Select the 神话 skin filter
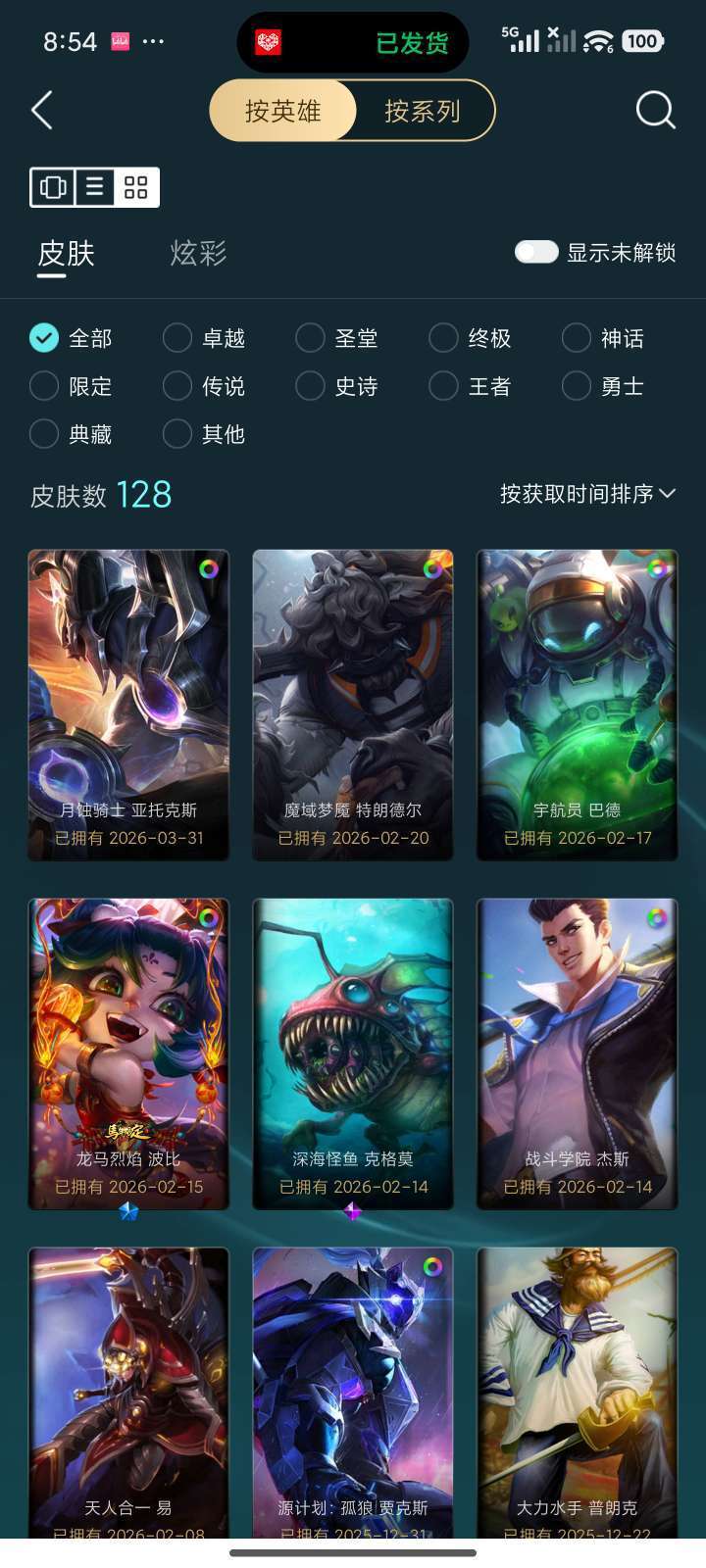 (606, 338)
